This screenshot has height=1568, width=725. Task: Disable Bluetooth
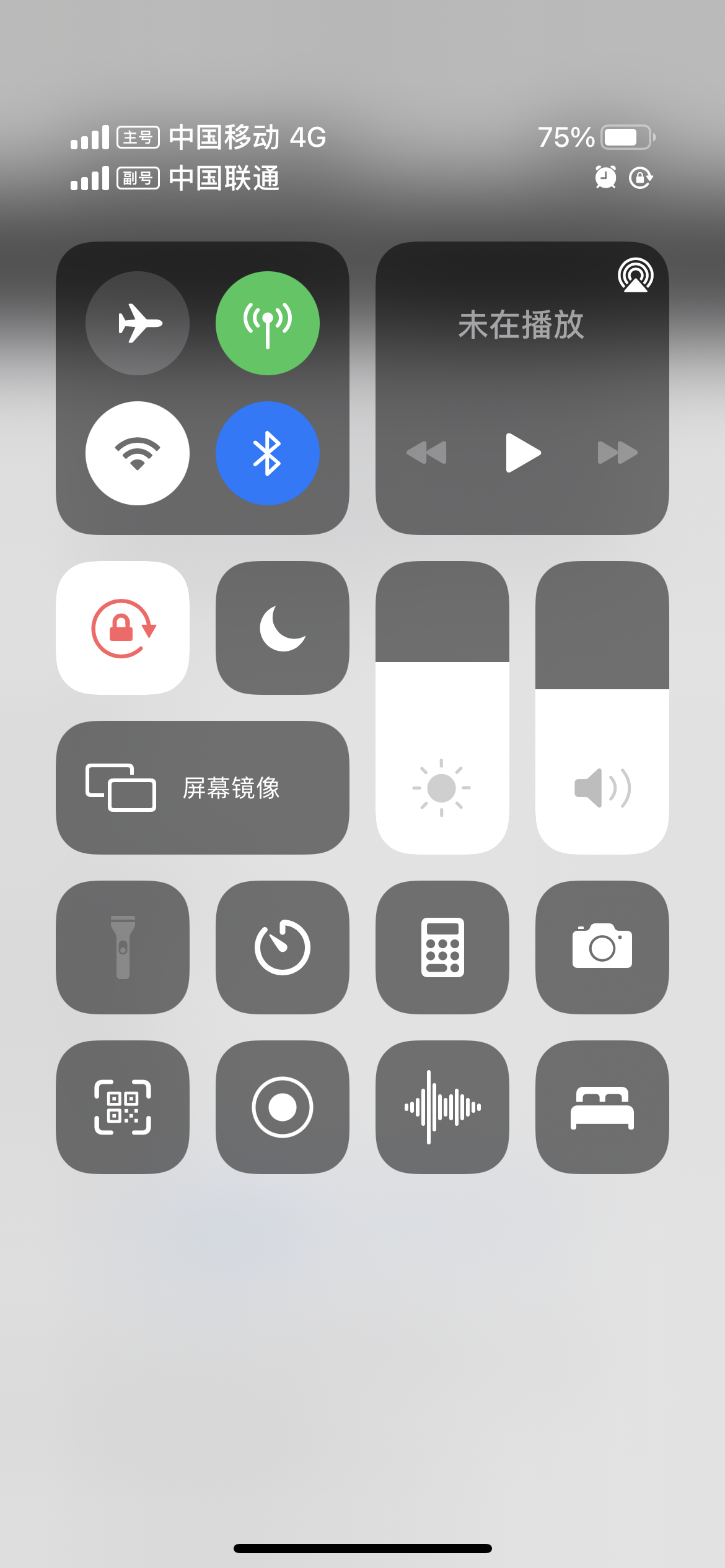(267, 453)
